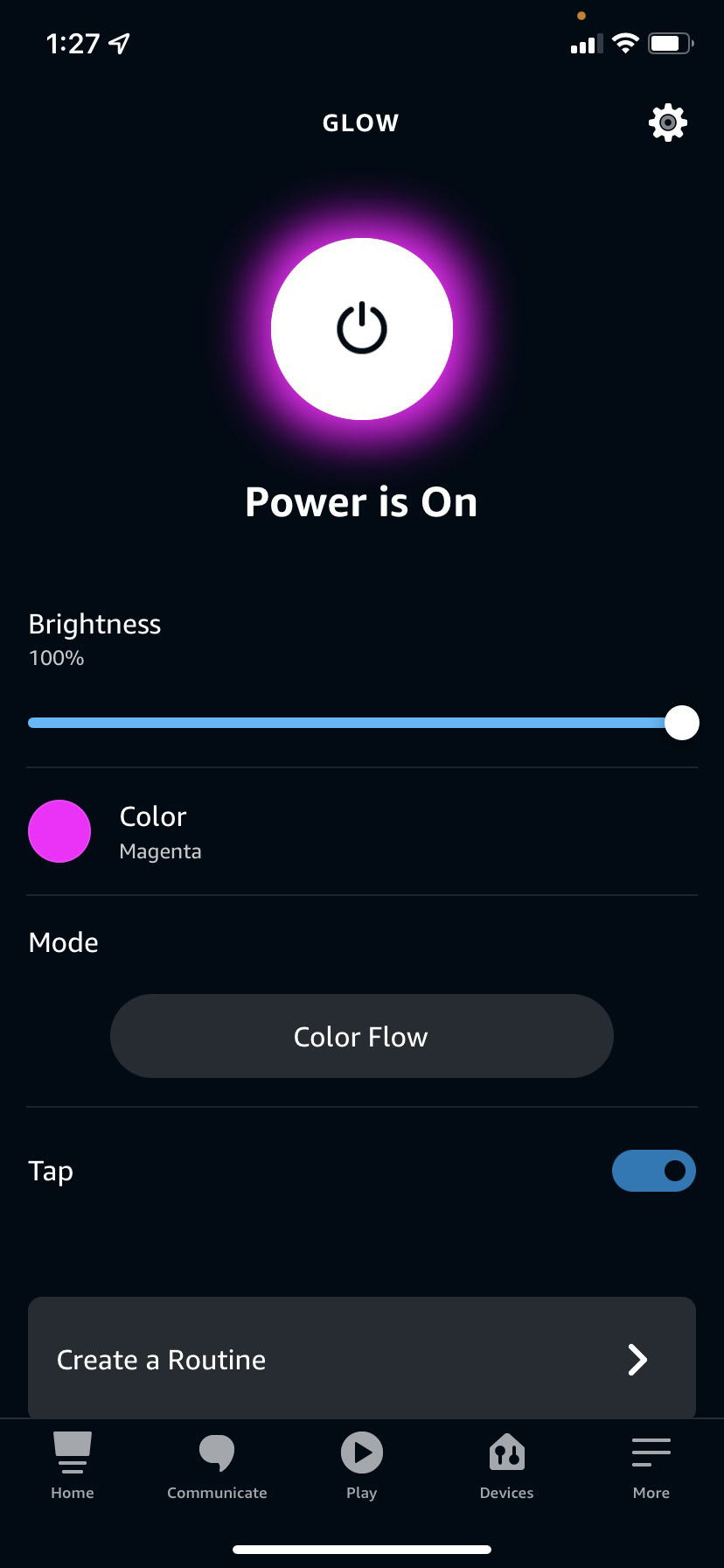Viewport: 724px width, 1568px height.
Task: Open the More menu tab
Action: (x=651, y=1466)
